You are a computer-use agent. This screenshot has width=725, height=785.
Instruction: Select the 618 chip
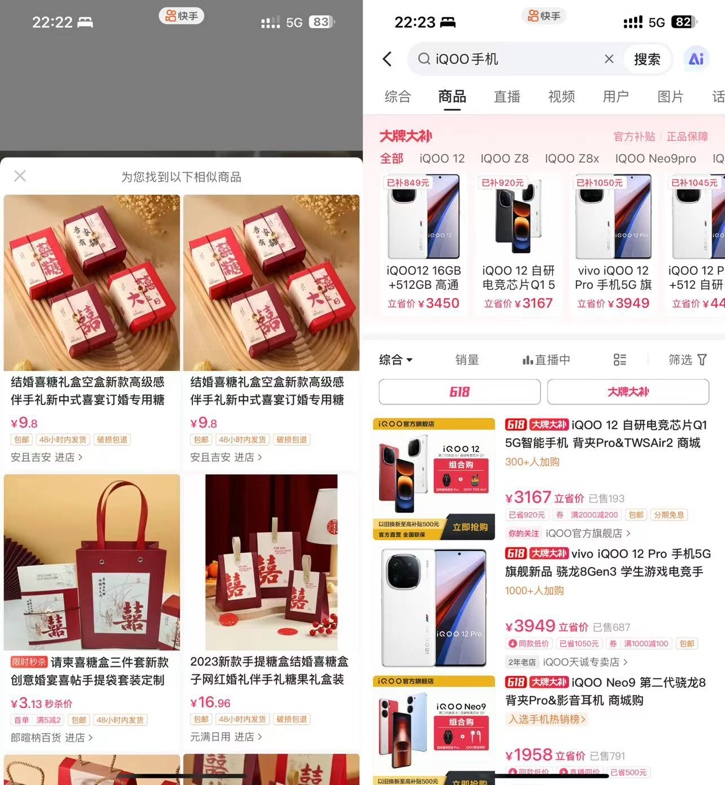pos(459,392)
